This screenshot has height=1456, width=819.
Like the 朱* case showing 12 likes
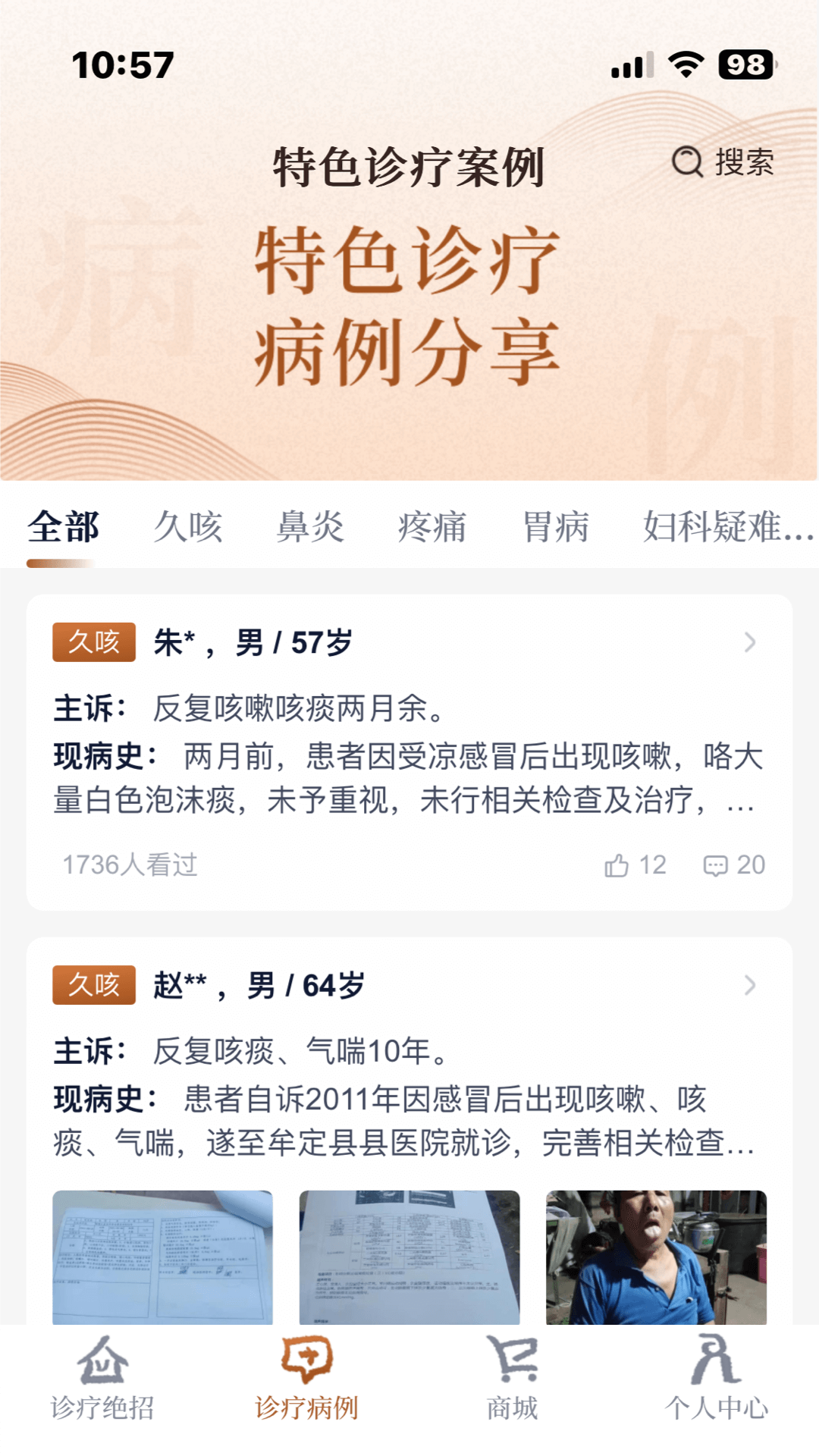click(x=635, y=865)
